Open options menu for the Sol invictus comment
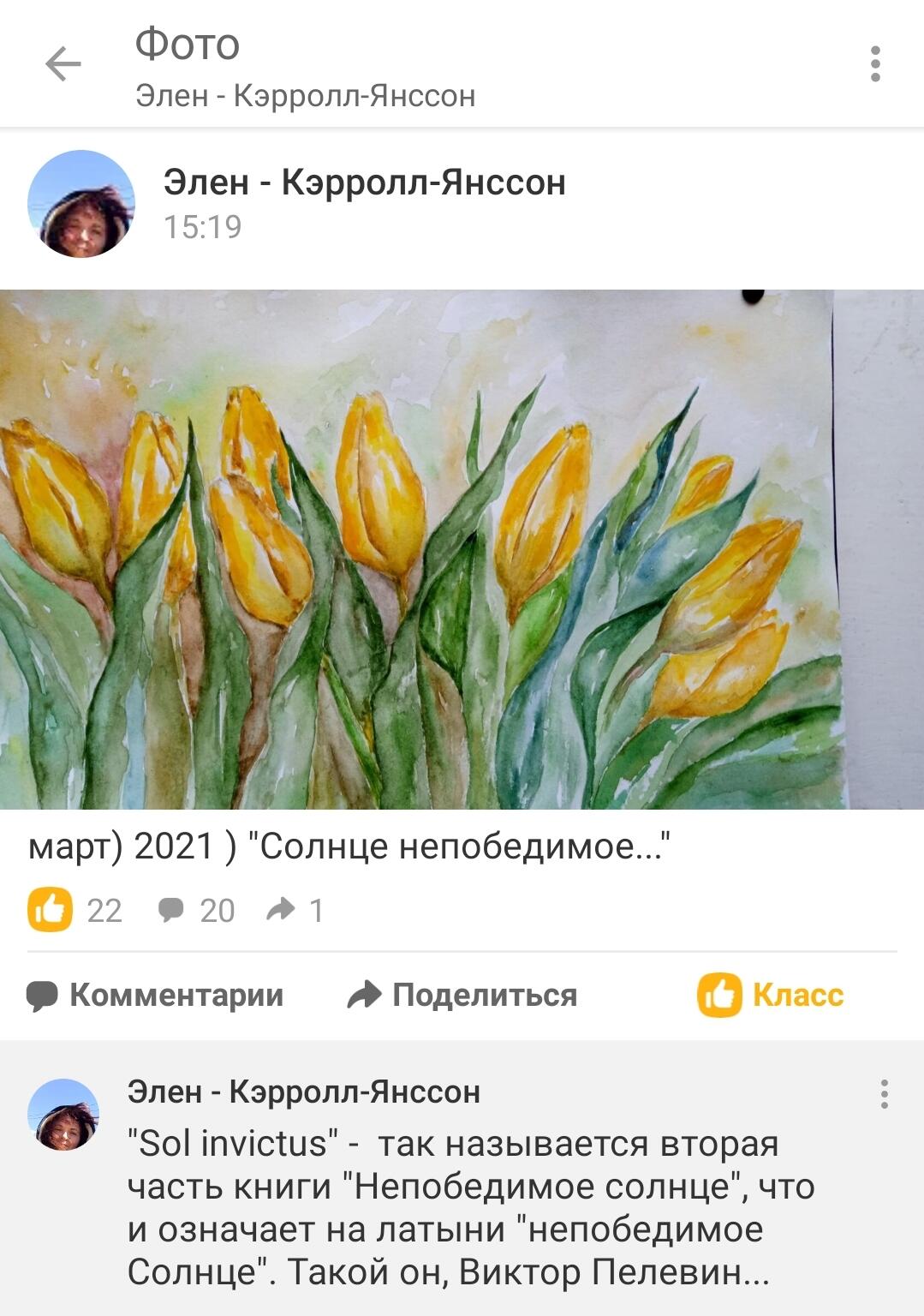 pos(884,1094)
